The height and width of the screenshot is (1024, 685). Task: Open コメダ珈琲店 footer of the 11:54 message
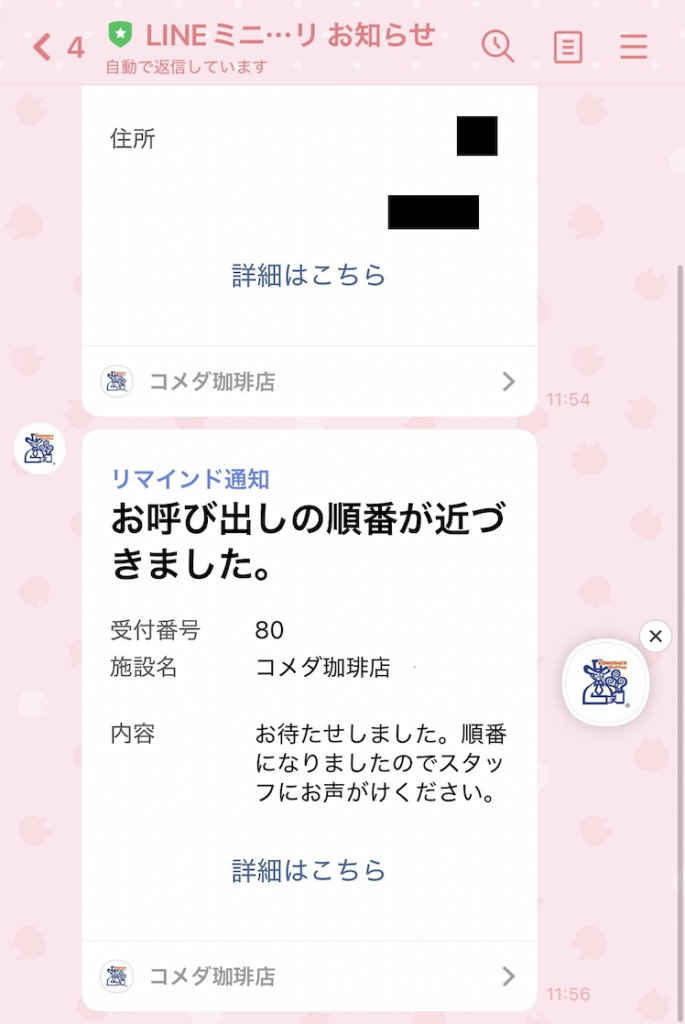coord(309,381)
